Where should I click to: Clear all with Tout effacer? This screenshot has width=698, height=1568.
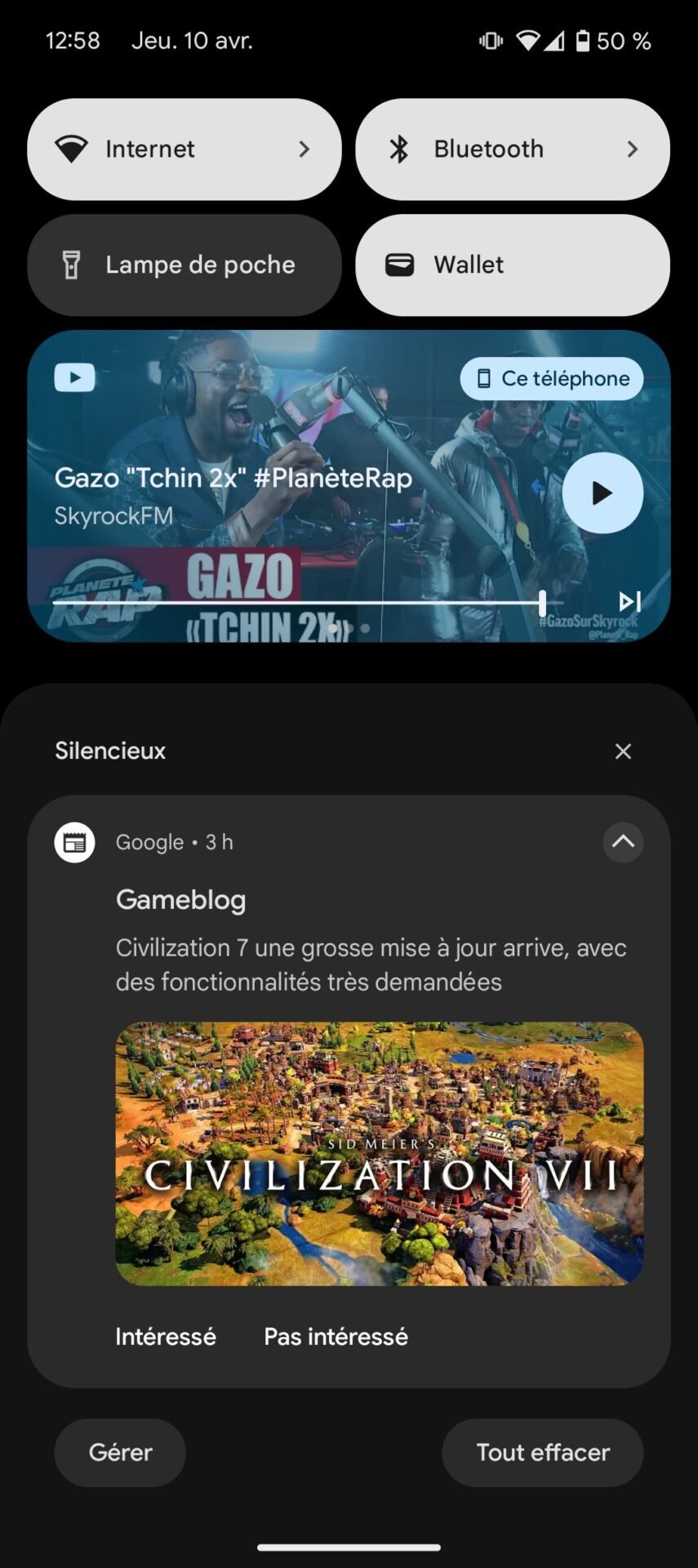(543, 1453)
